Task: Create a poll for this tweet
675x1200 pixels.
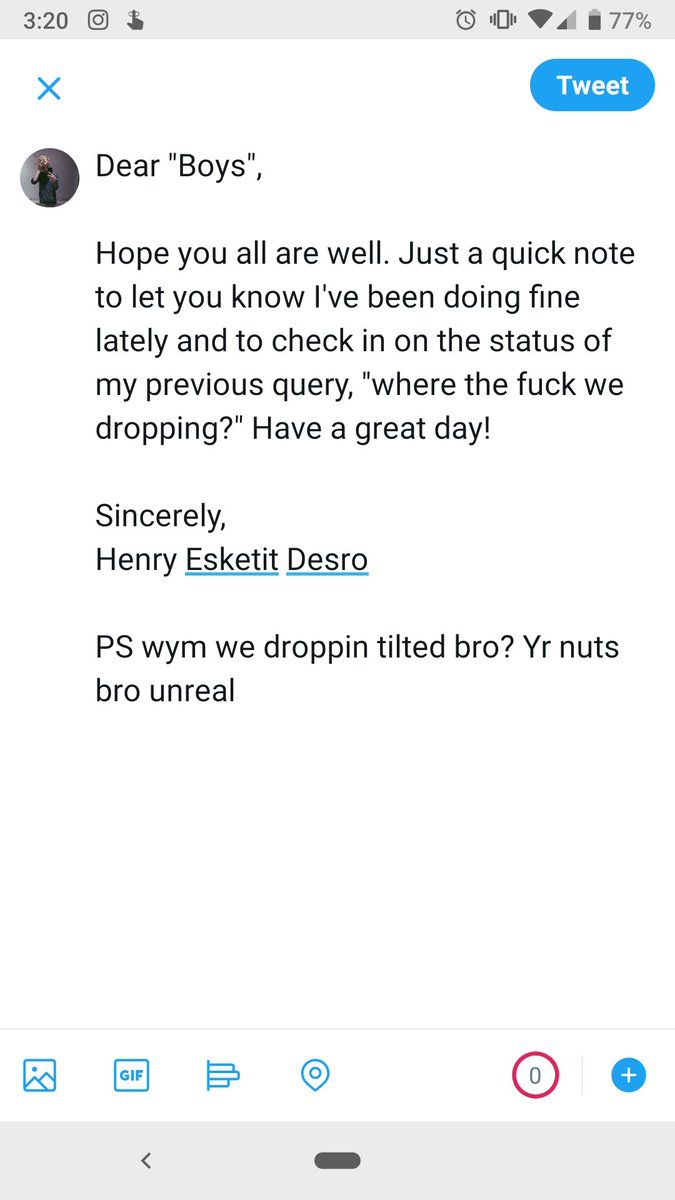Action: coord(223,1076)
